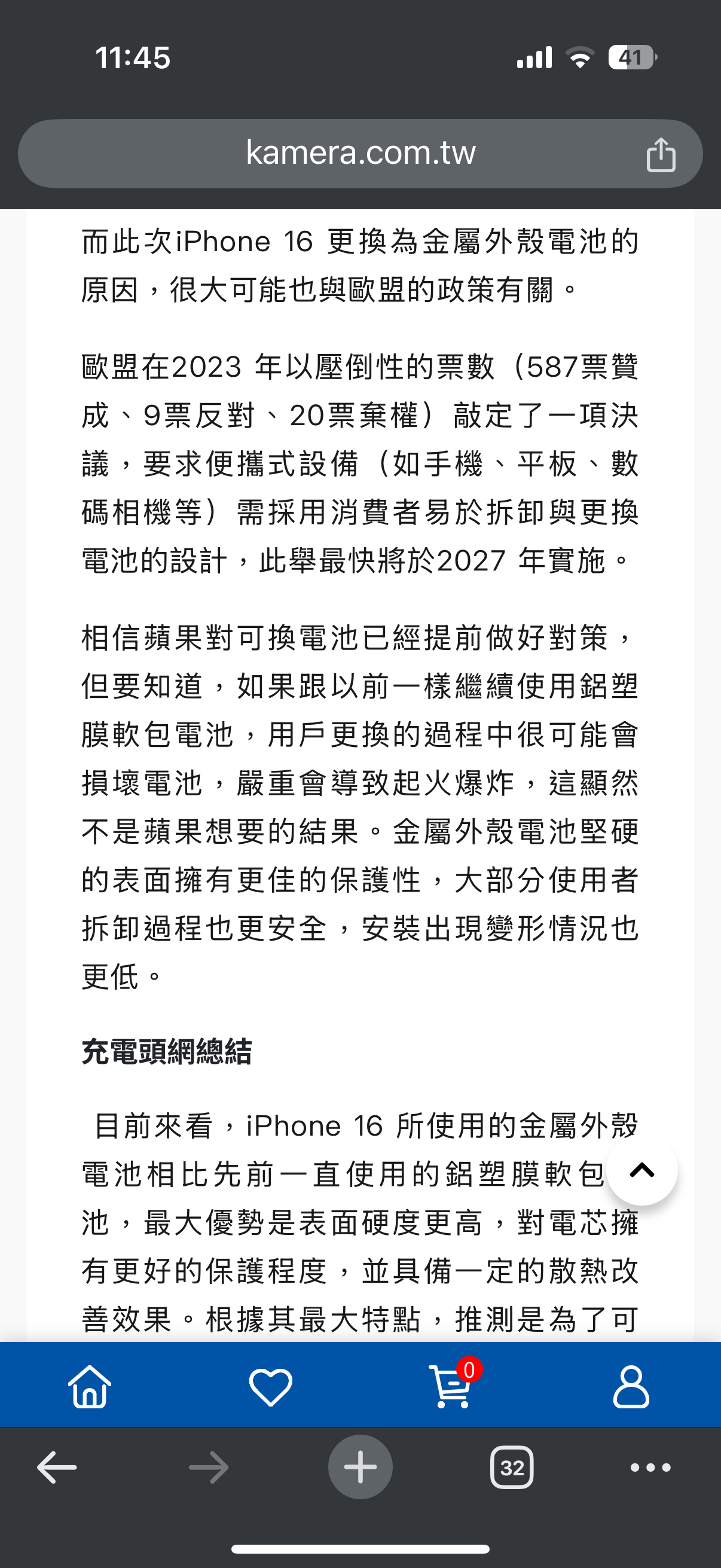Viewport: 721px width, 1568px height.
Task: Open the account profile
Action: pyautogui.click(x=631, y=1387)
